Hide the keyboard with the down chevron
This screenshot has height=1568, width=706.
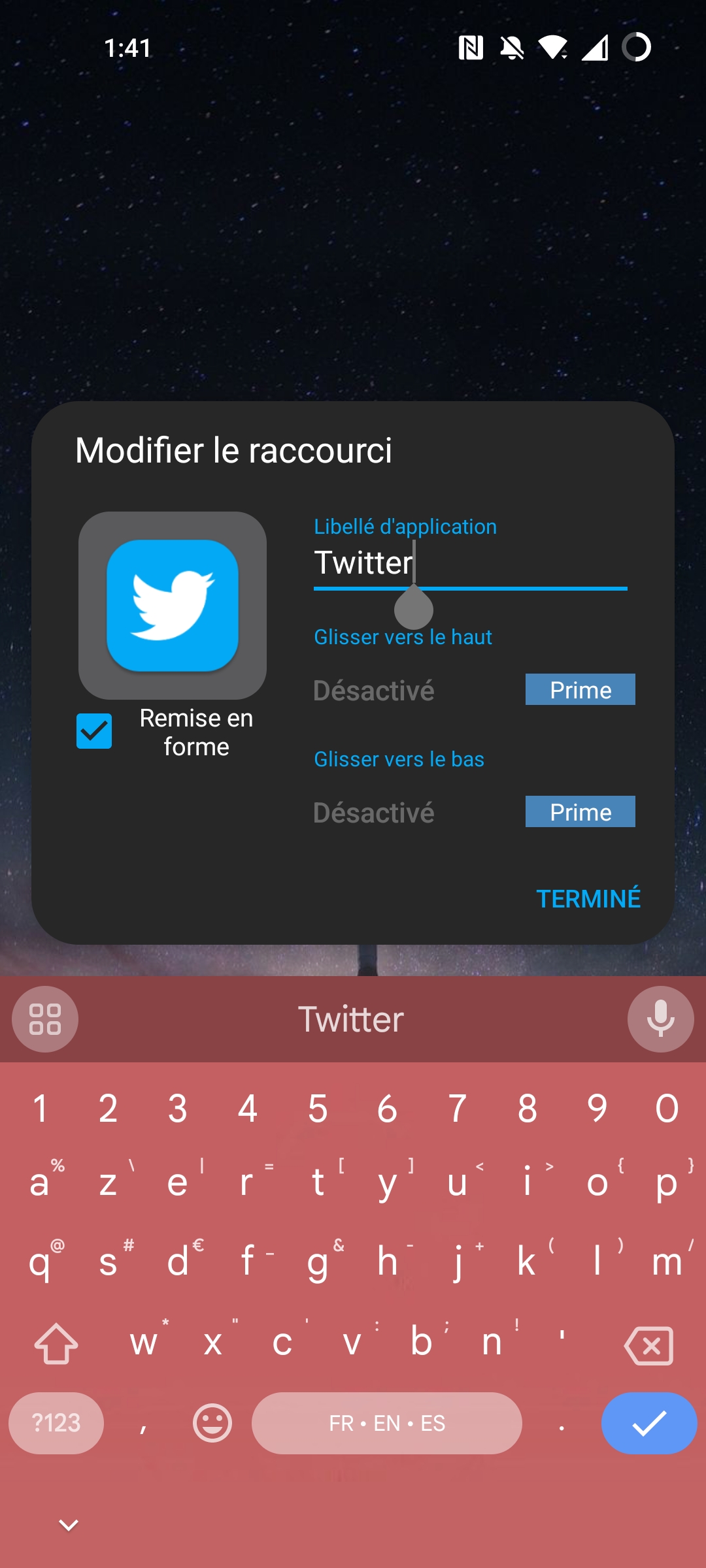click(x=69, y=1526)
